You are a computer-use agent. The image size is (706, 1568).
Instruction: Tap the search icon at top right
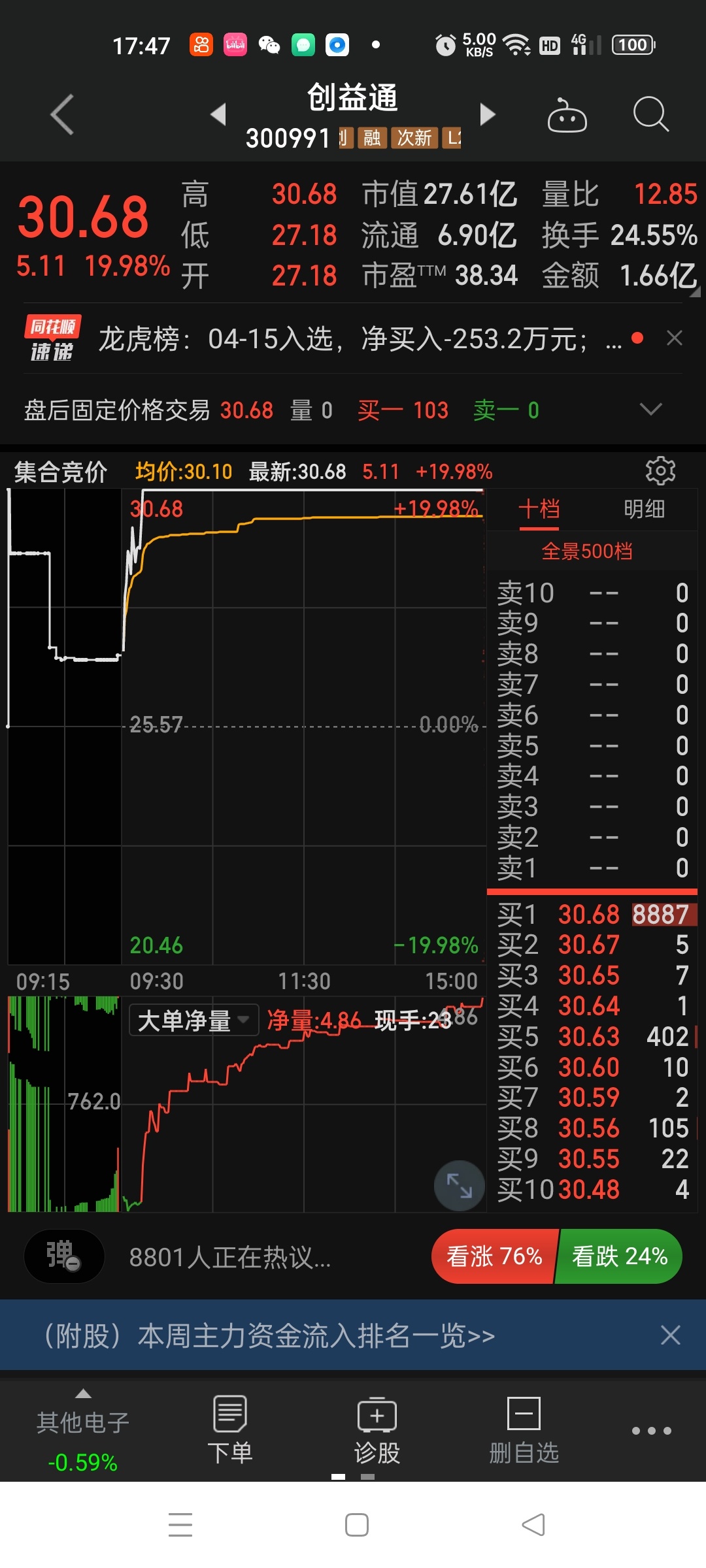click(x=650, y=114)
